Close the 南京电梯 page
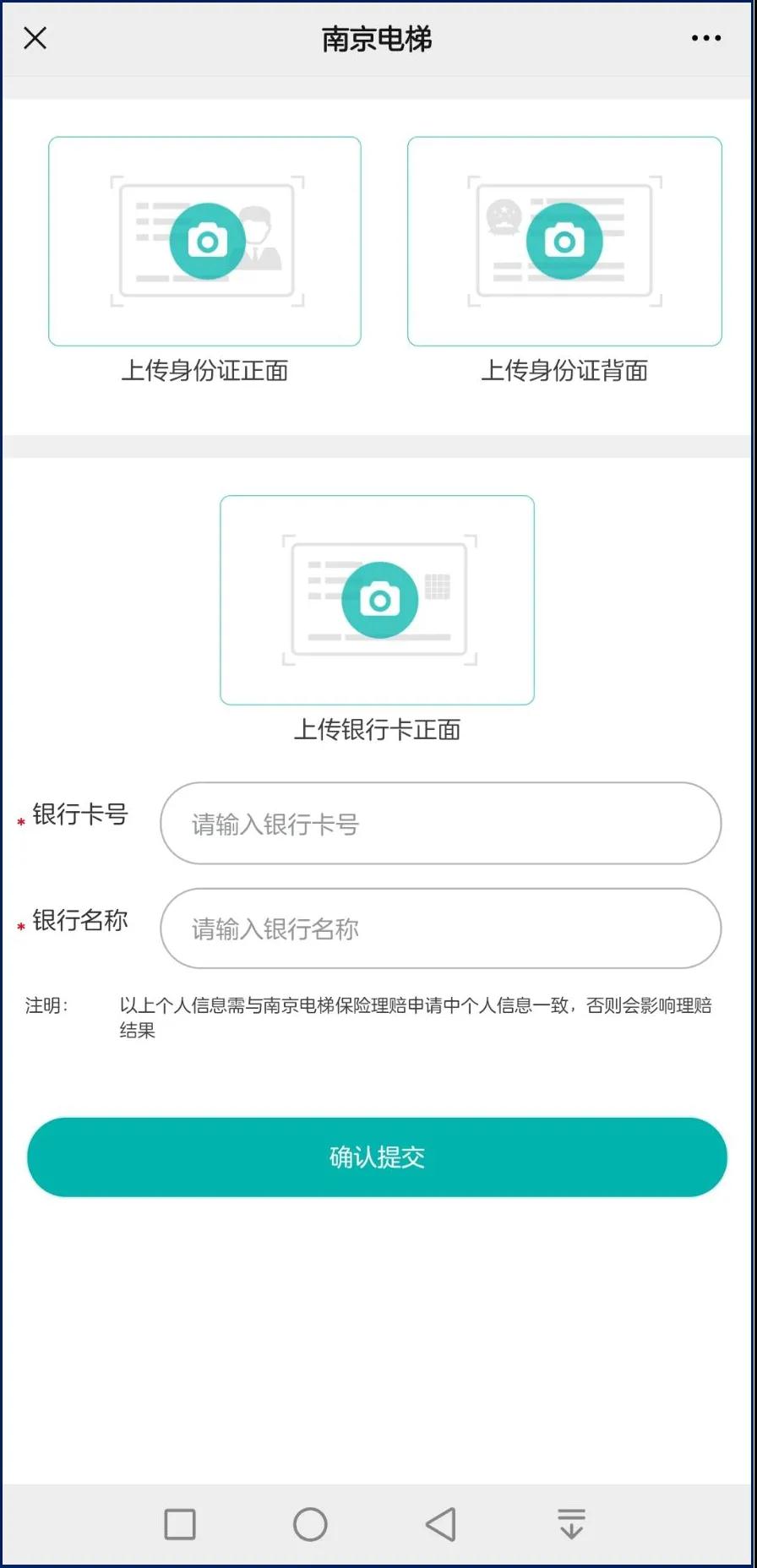Viewport: 757px width, 1568px height. (x=35, y=38)
